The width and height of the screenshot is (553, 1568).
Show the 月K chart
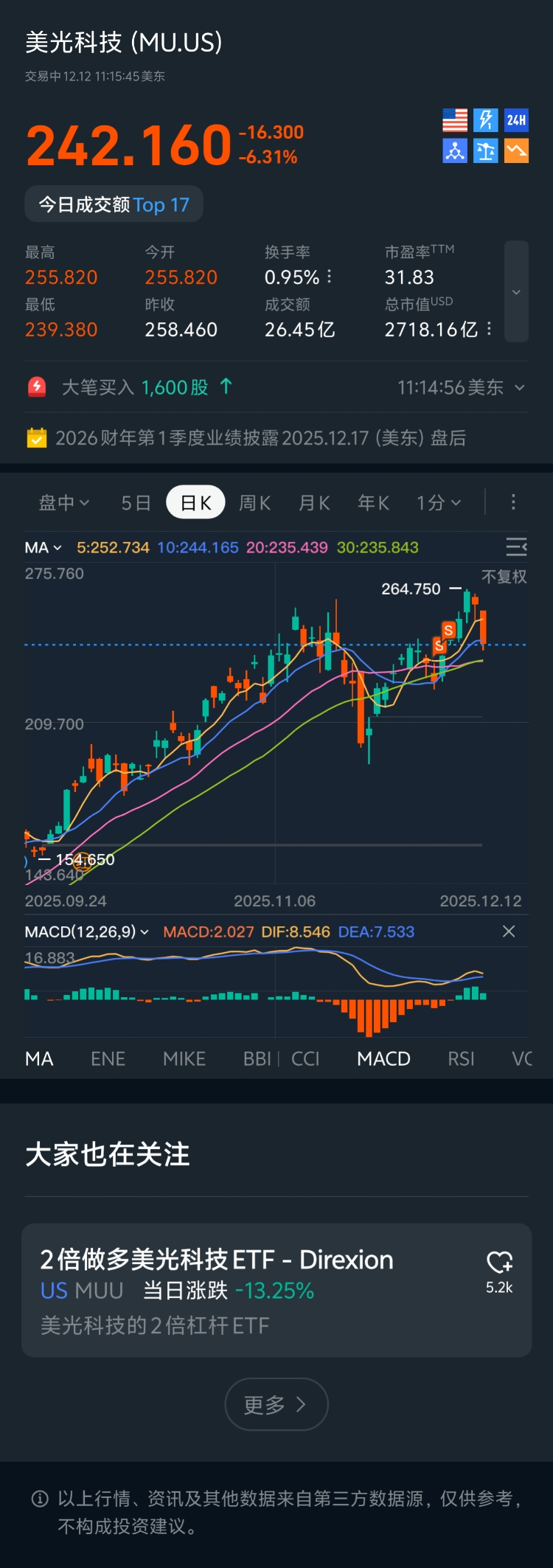(314, 503)
